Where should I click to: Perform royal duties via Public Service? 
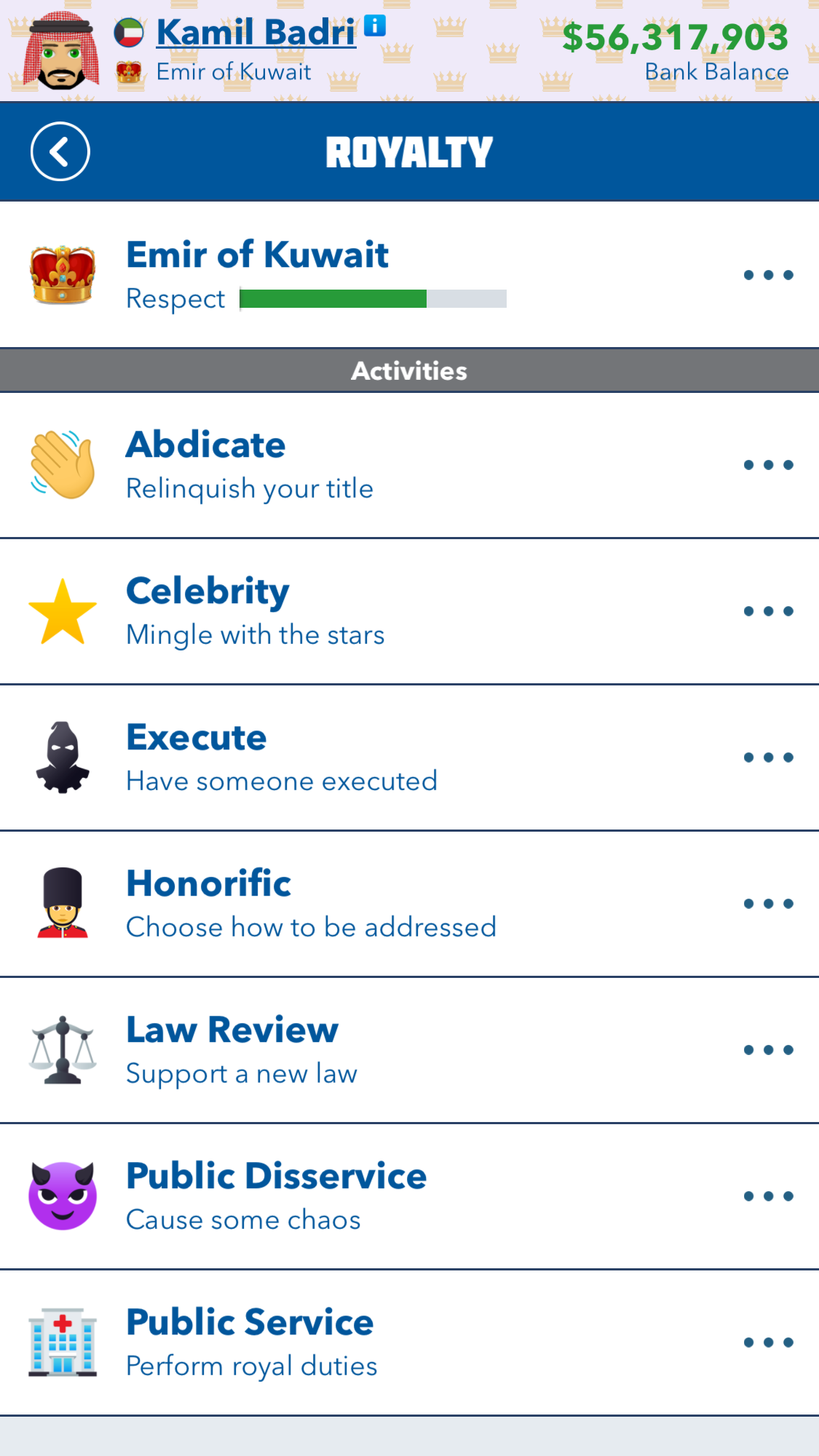[409, 1342]
